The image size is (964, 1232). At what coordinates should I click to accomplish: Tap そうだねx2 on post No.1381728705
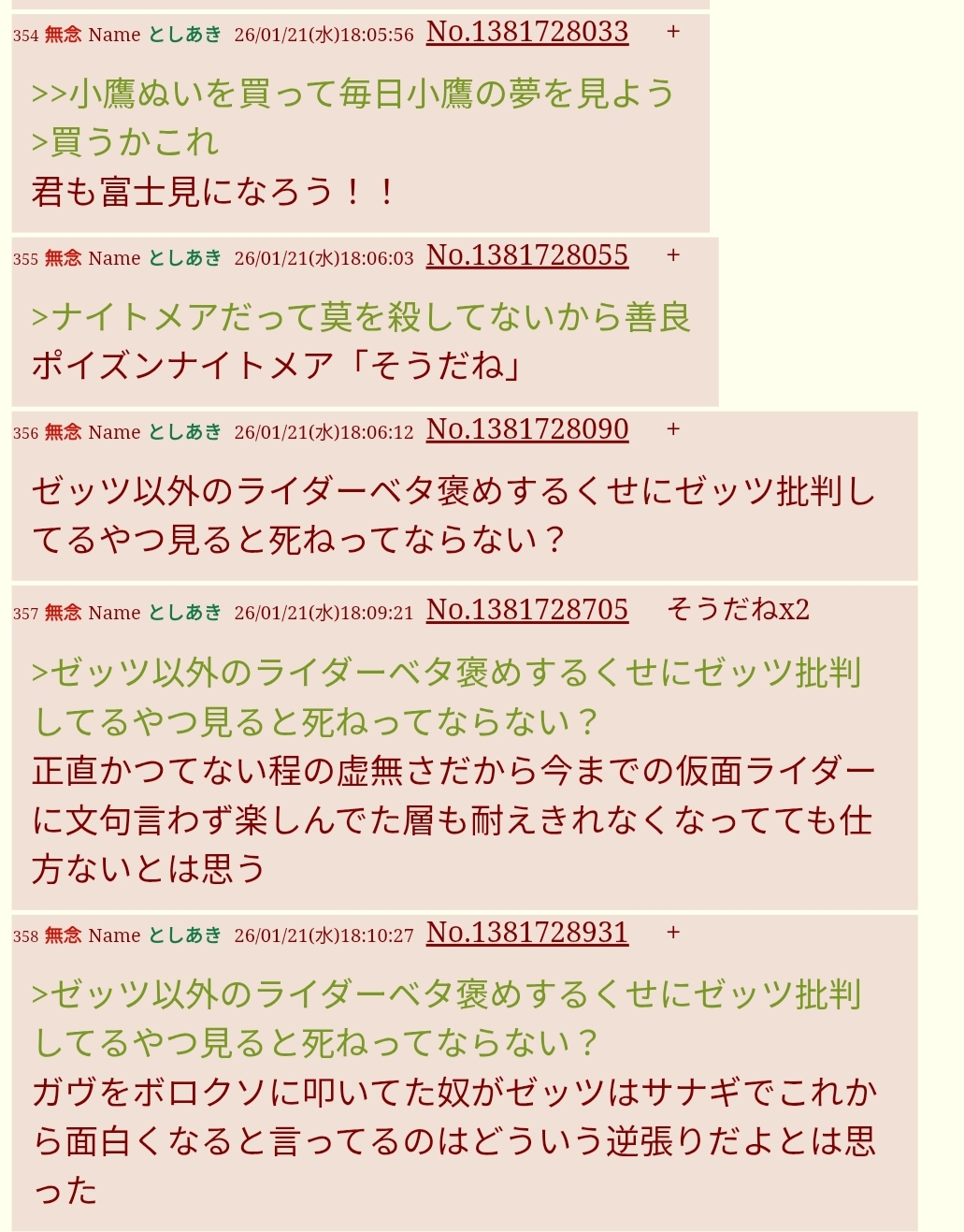click(738, 610)
